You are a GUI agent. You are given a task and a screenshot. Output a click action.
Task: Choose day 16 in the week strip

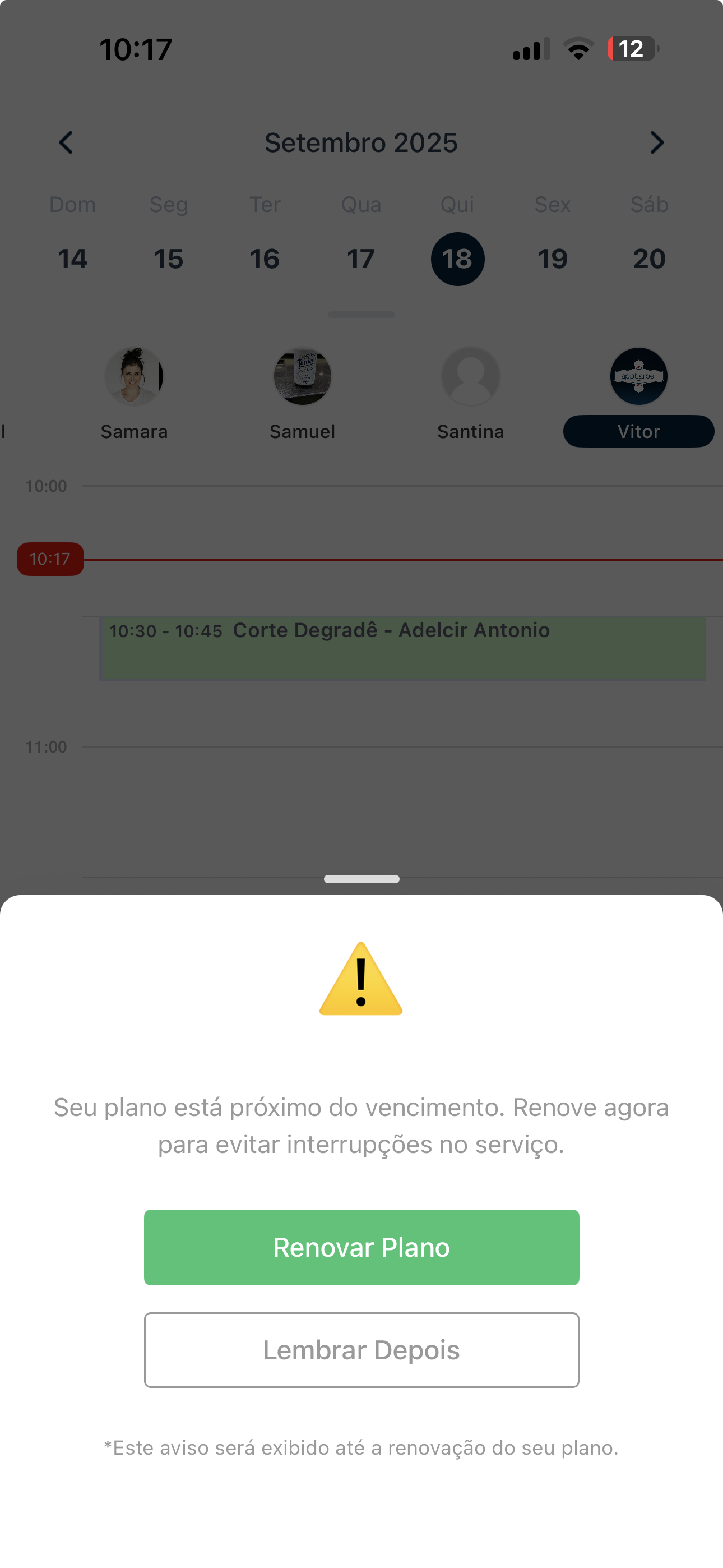[x=265, y=259]
